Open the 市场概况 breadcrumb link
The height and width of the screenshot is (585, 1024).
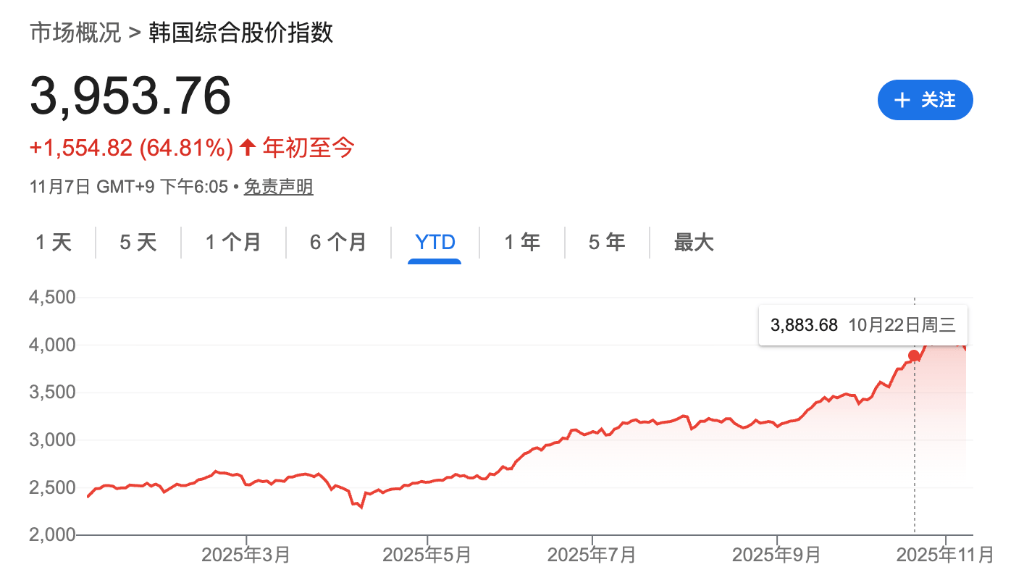tap(74, 33)
